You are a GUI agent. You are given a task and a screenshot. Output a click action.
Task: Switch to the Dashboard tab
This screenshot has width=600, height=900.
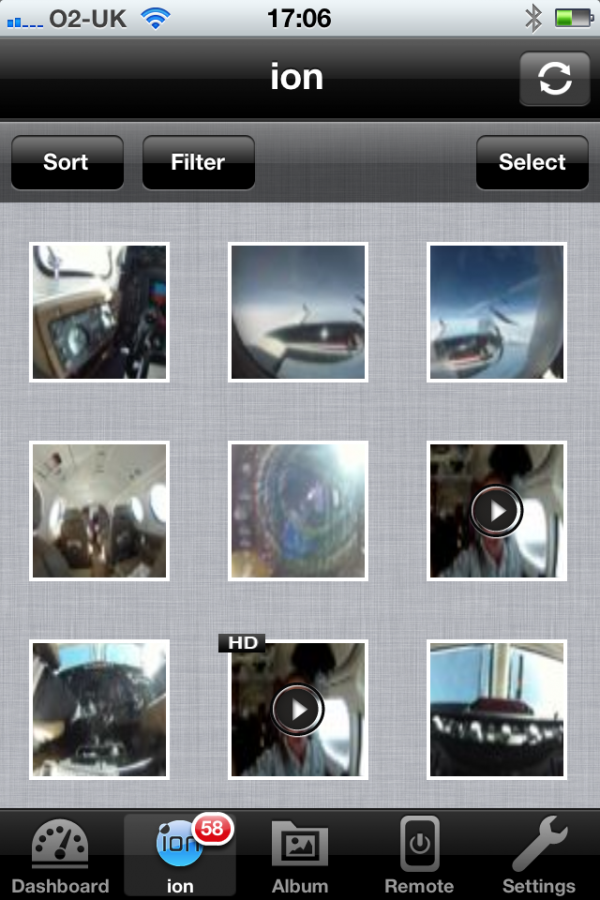(x=60, y=856)
